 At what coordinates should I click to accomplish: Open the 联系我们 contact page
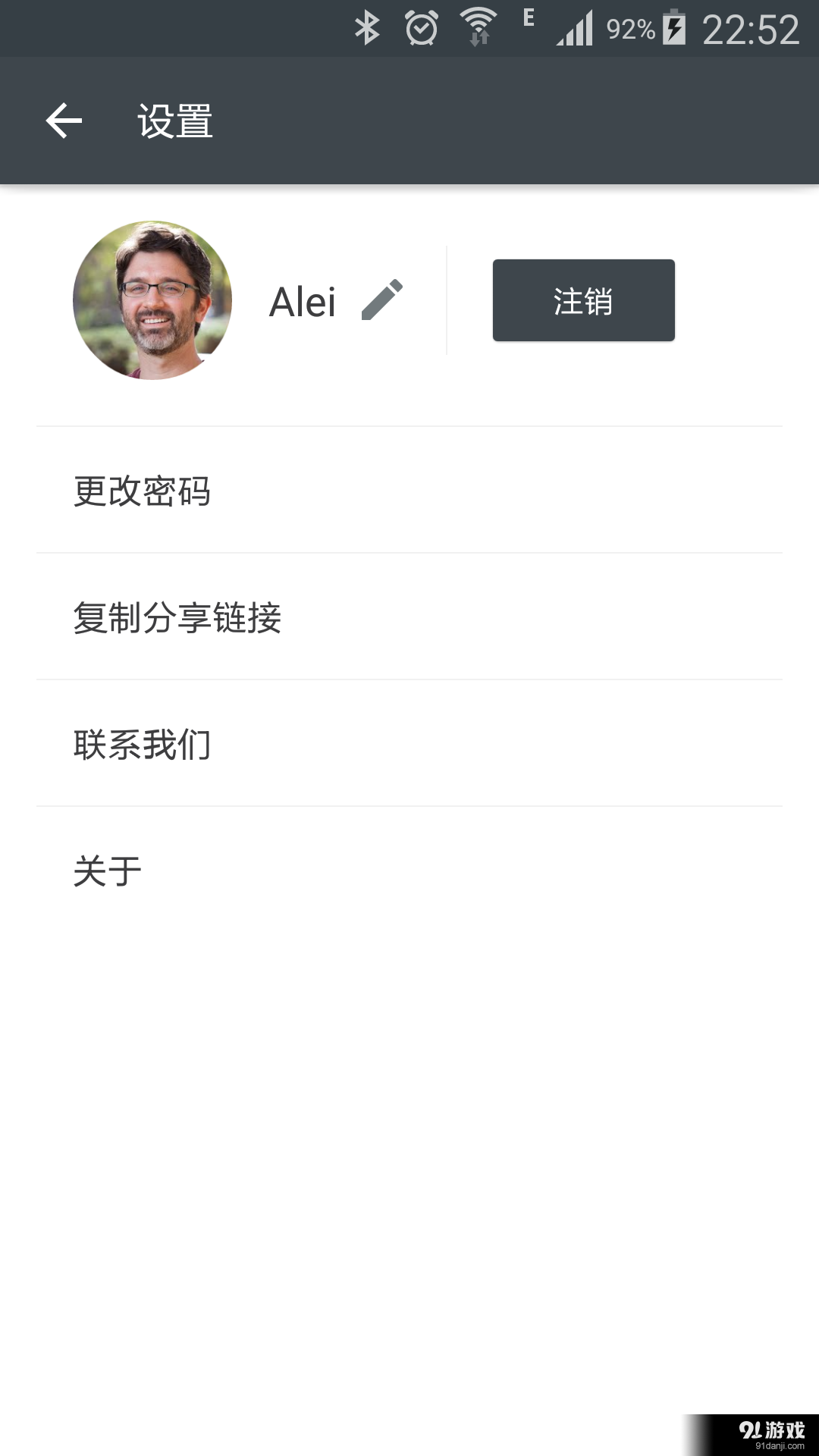coord(143,745)
